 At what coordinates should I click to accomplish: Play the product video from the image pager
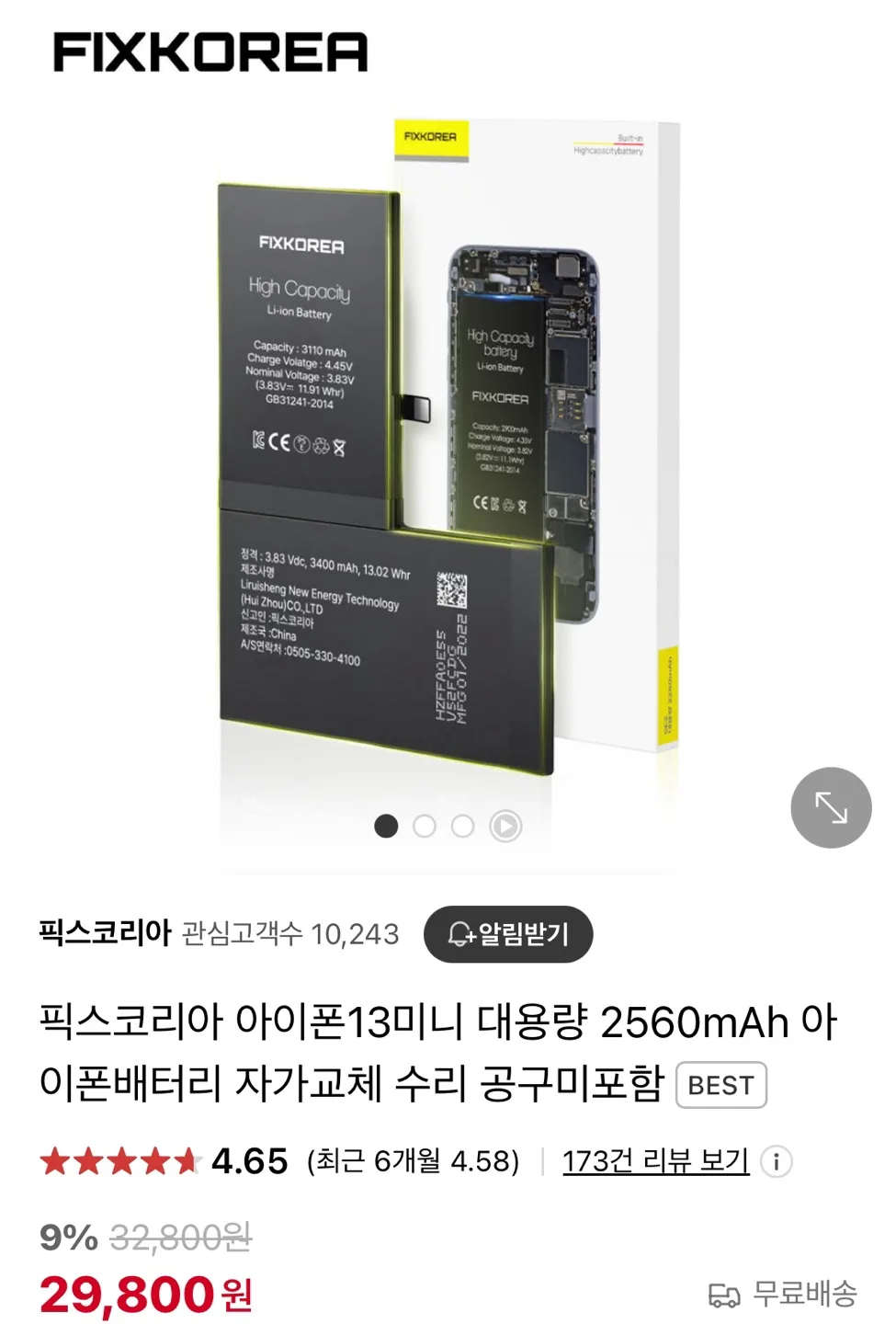(x=505, y=827)
